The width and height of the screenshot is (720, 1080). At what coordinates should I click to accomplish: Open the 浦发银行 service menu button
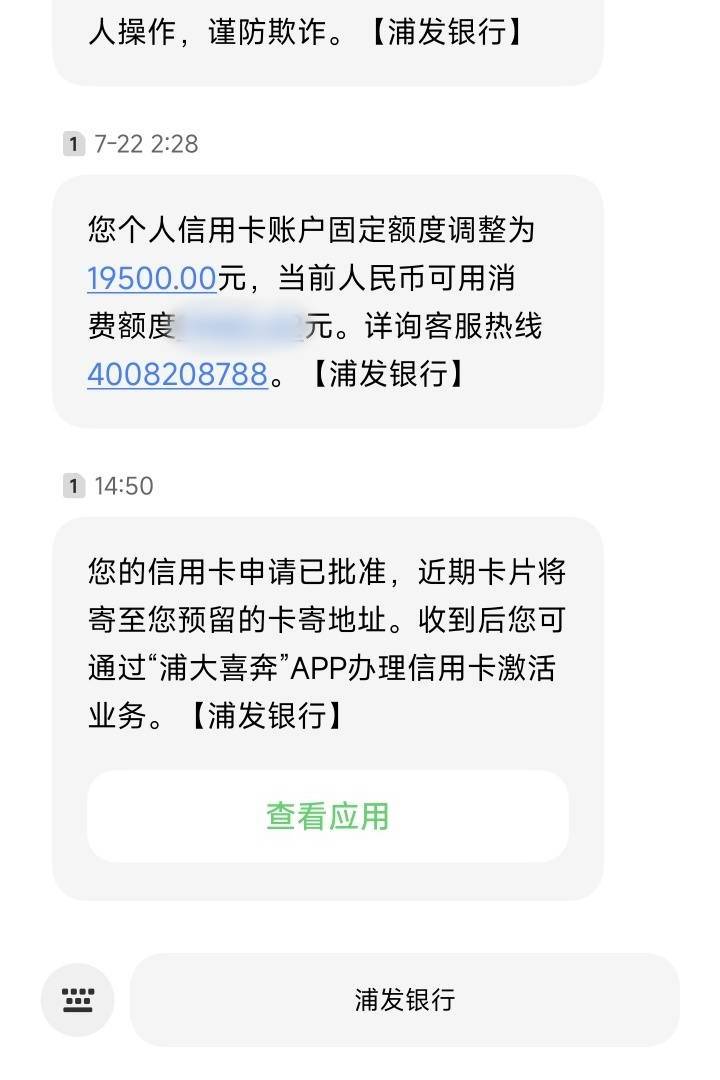coord(404,999)
